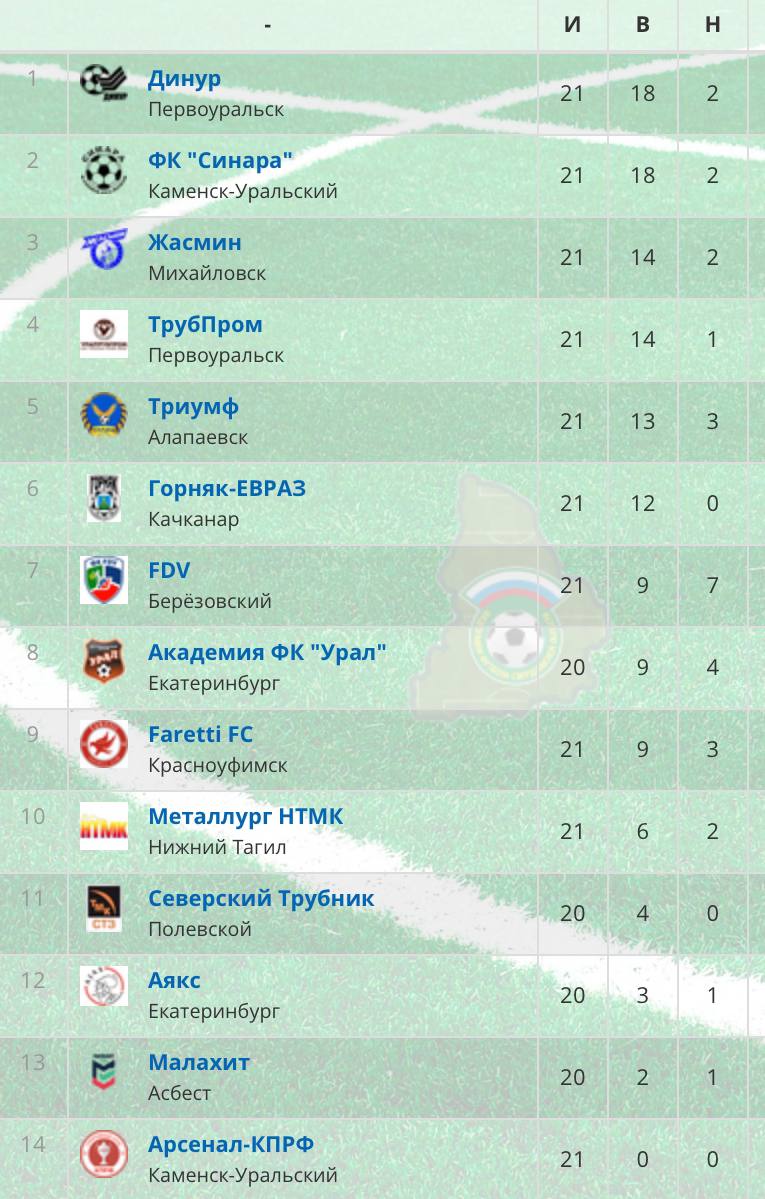765x1199 pixels.
Task: View the Металлург НТМК team page
Action: (245, 816)
